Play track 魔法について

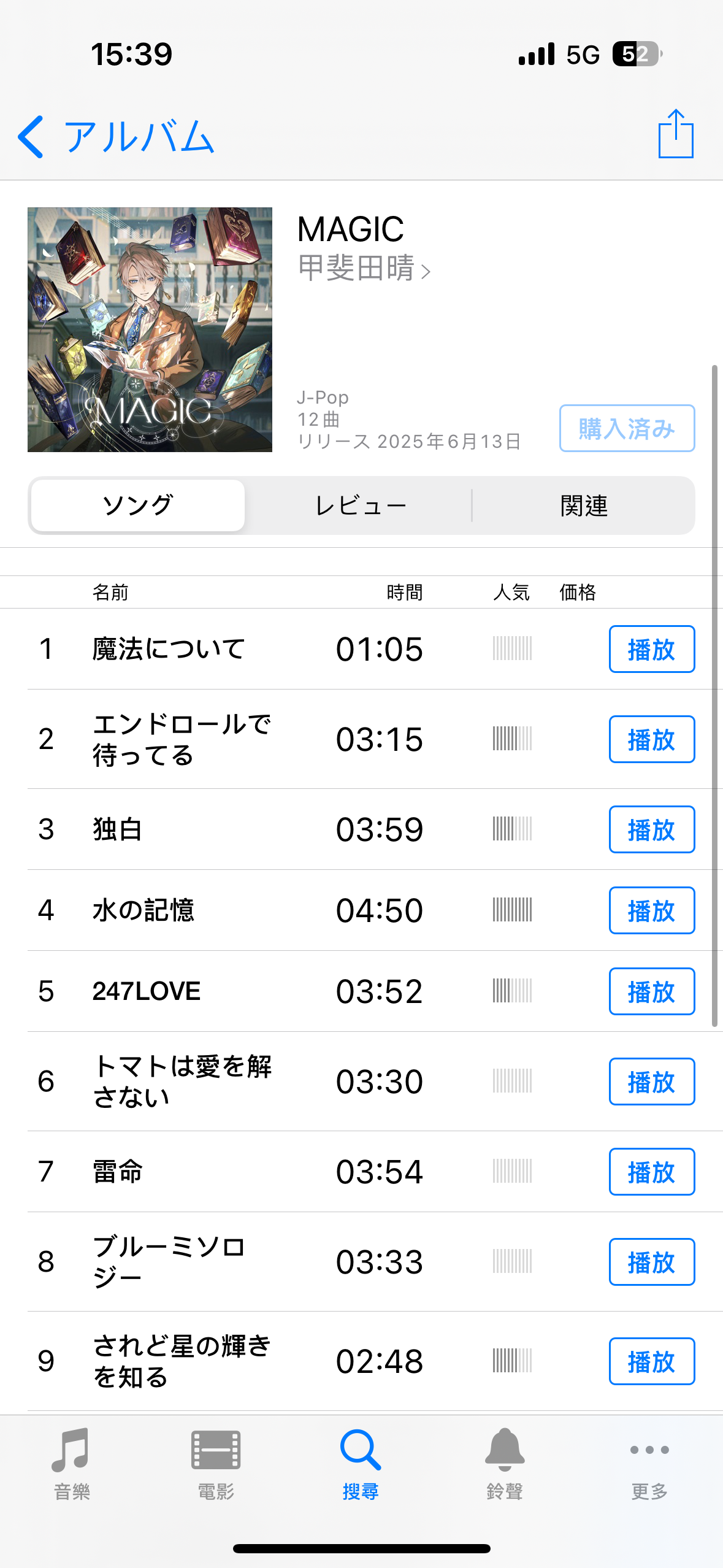pos(651,649)
